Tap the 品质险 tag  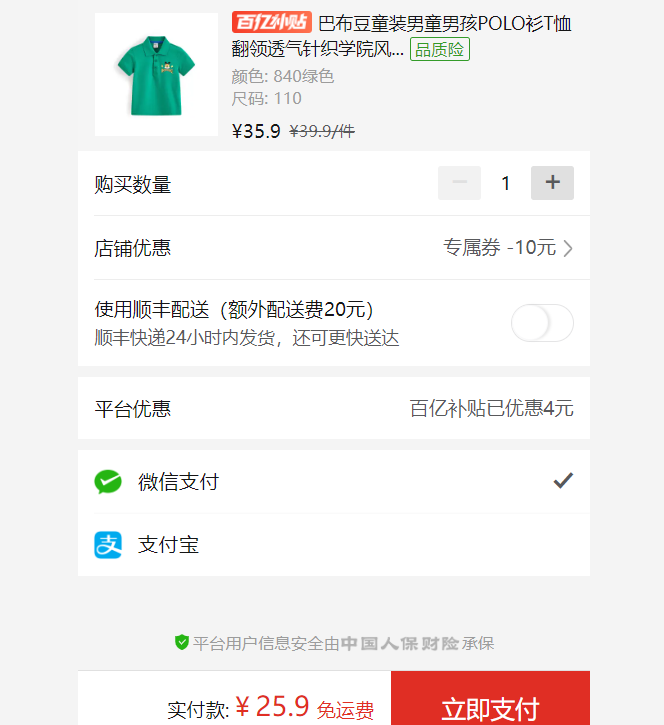[440, 50]
